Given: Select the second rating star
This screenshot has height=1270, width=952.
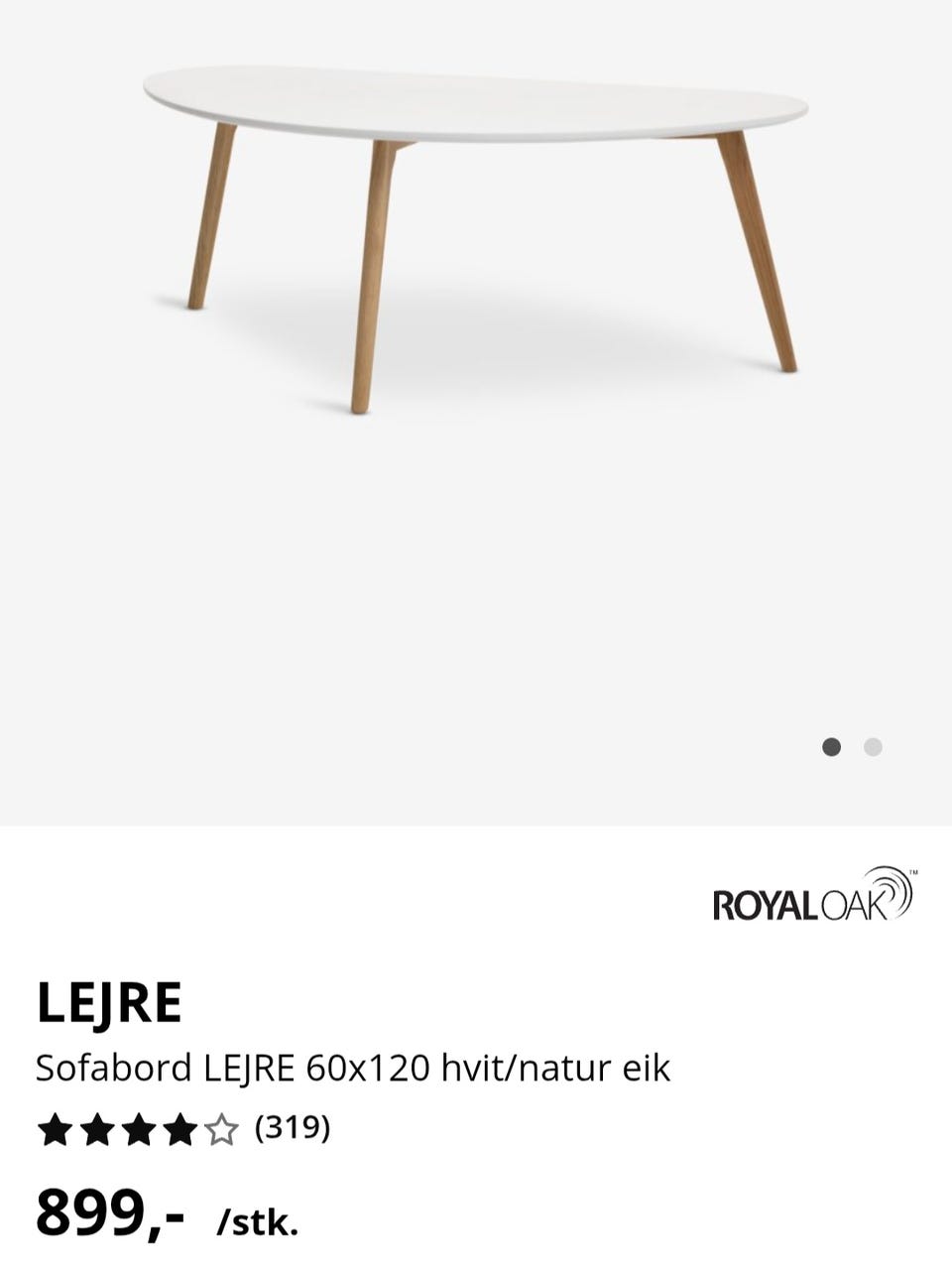Looking at the screenshot, I should tap(96, 1130).
